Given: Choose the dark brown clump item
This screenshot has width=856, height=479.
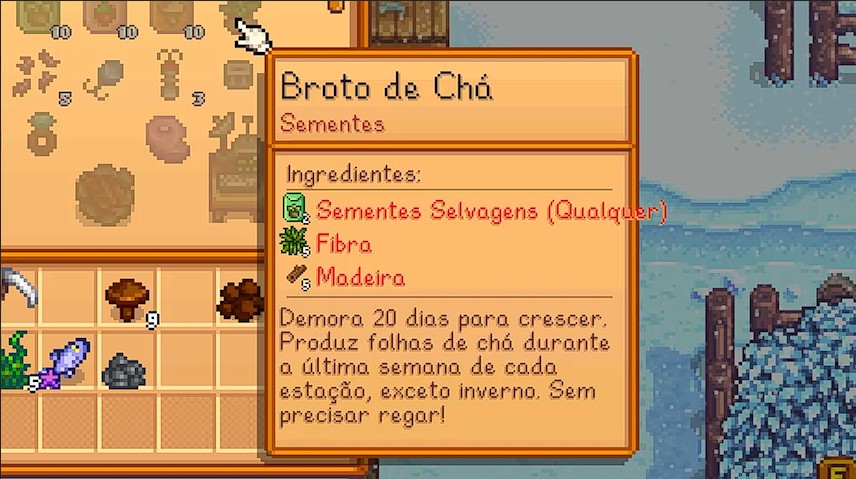Looking at the screenshot, I should click(x=240, y=298).
